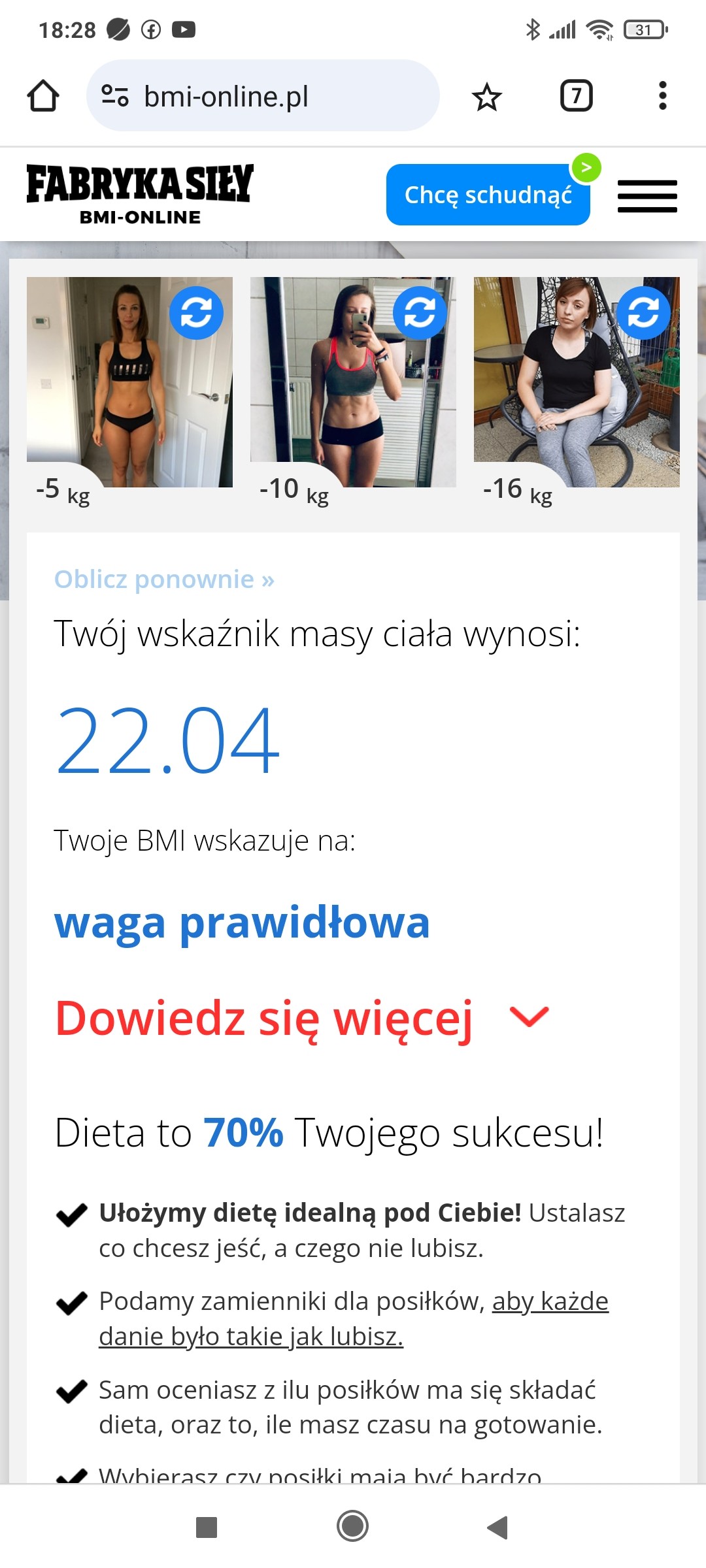
Task: Open the site hamburger menu
Action: click(647, 196)
